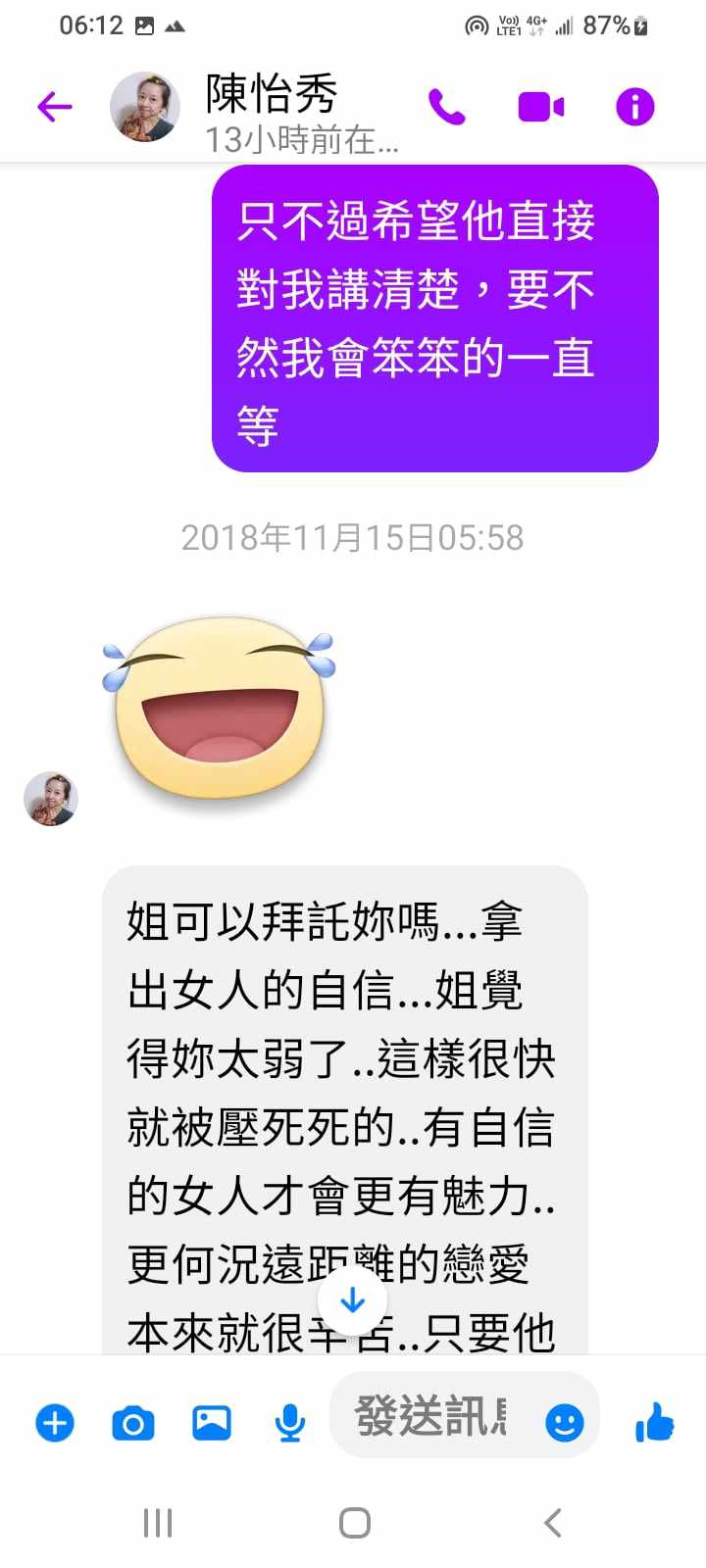Send a thumbs-up like
Screen dimensions: 706x1568
pos(654,1422)
